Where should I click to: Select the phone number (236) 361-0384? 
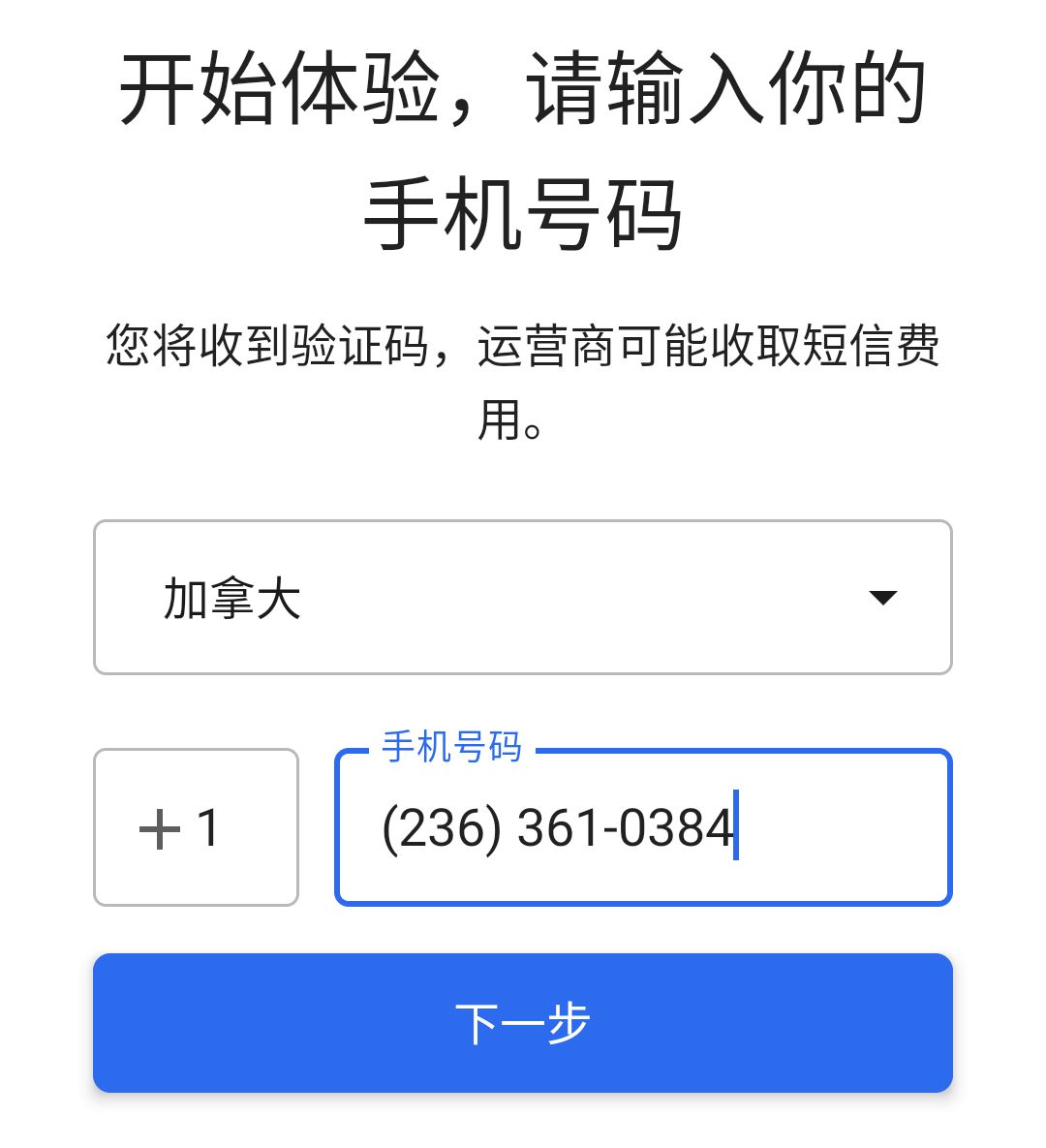pyautogui.click(x=557, y=826)
